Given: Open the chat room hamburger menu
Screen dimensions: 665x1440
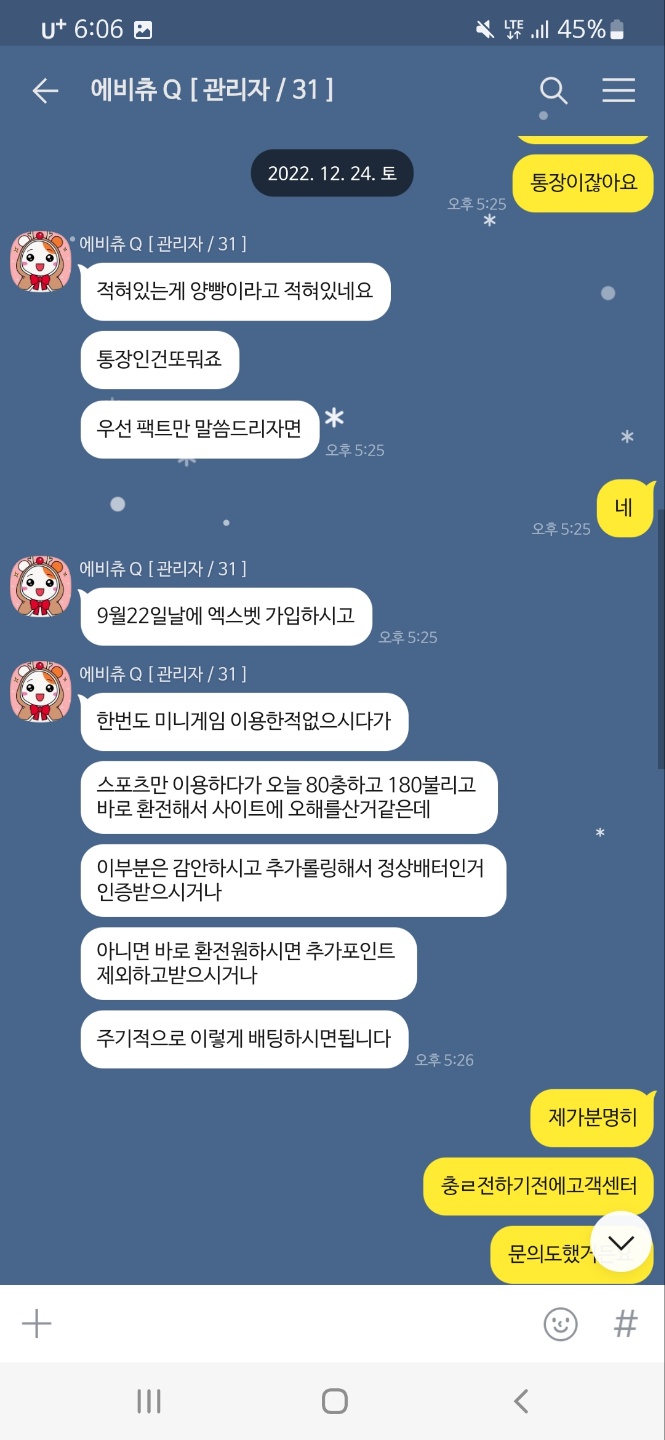Looking at the screenshot, I should point(618,91).
